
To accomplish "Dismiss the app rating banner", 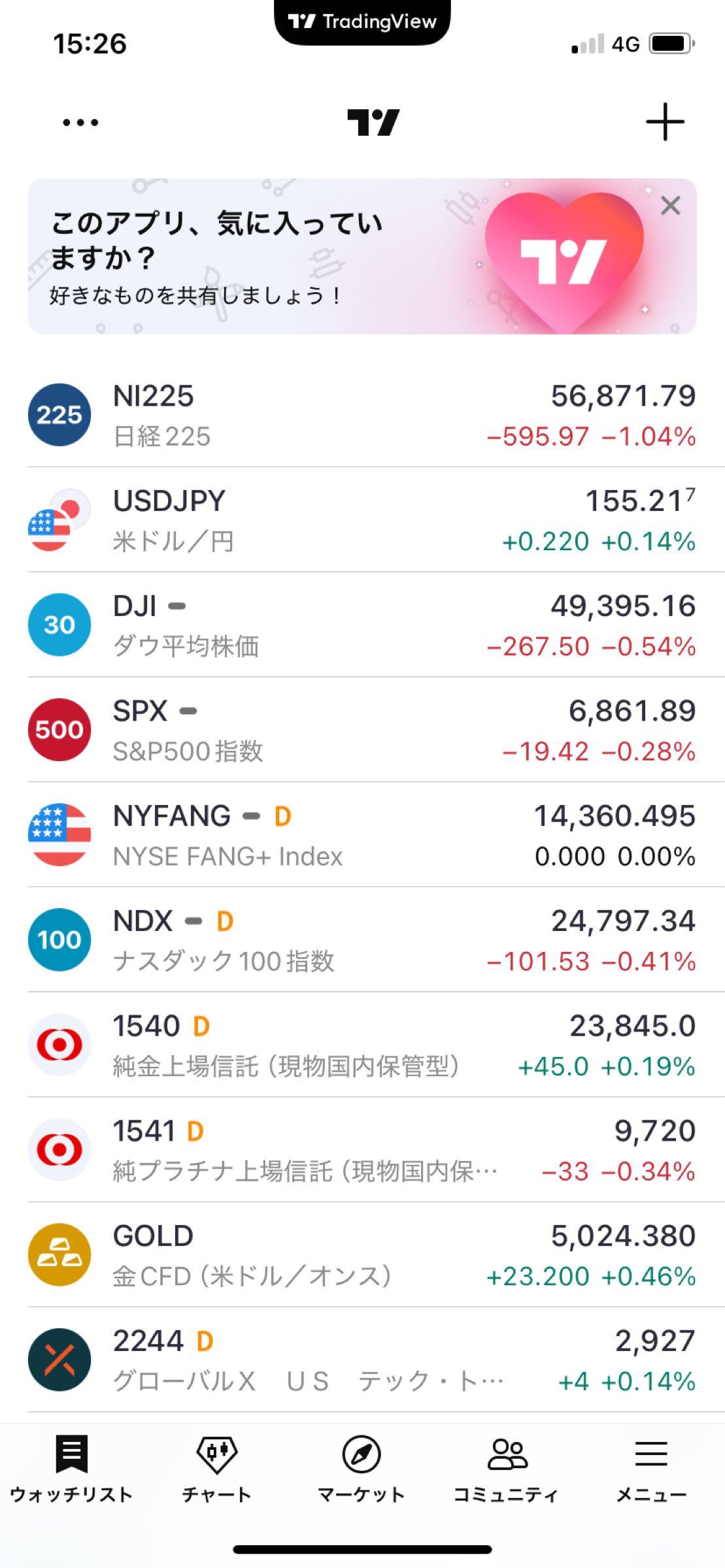I will [670, 206].
